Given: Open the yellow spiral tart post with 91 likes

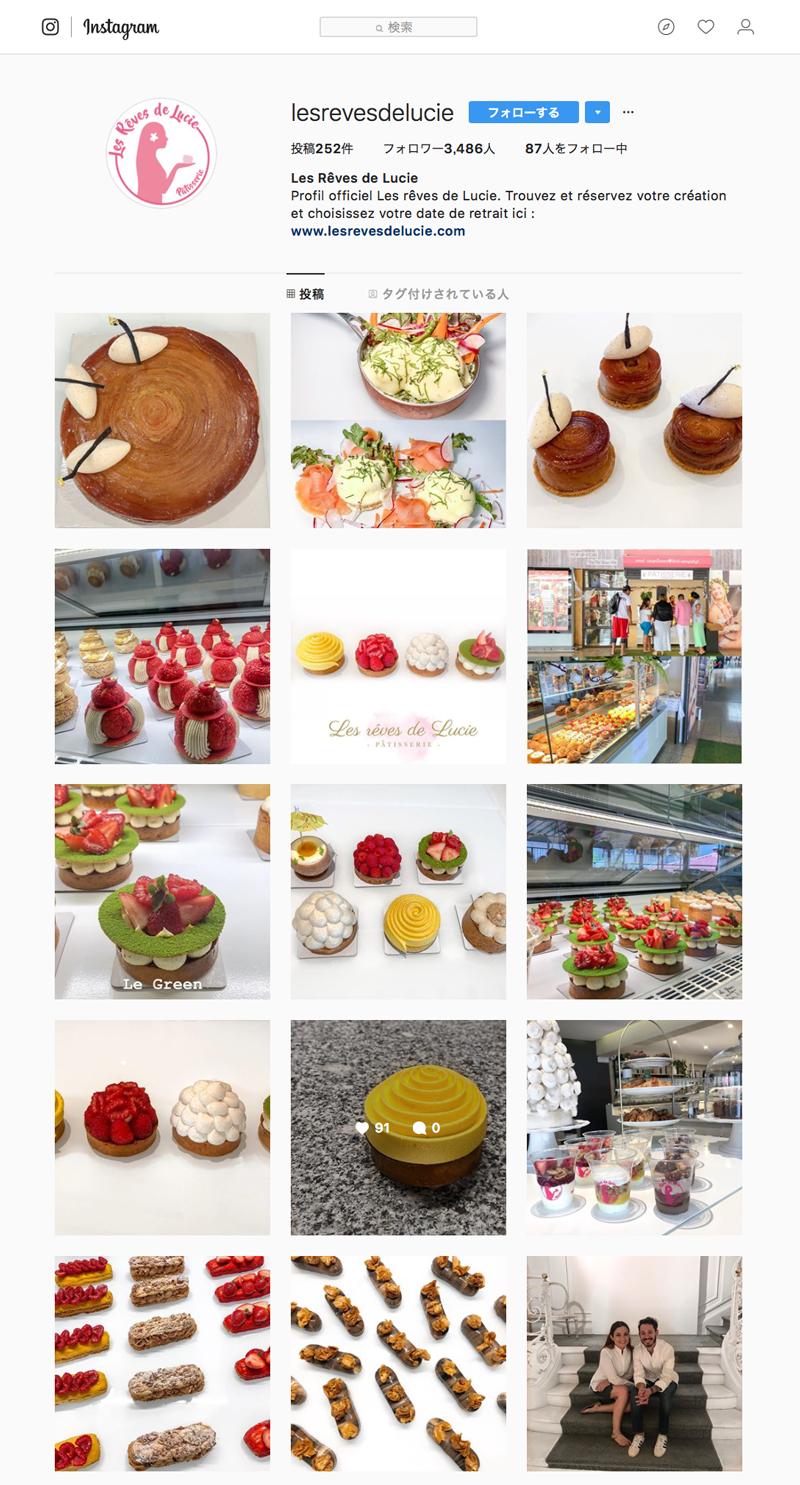Looking at the screenshot, I should click(398, 1127).
